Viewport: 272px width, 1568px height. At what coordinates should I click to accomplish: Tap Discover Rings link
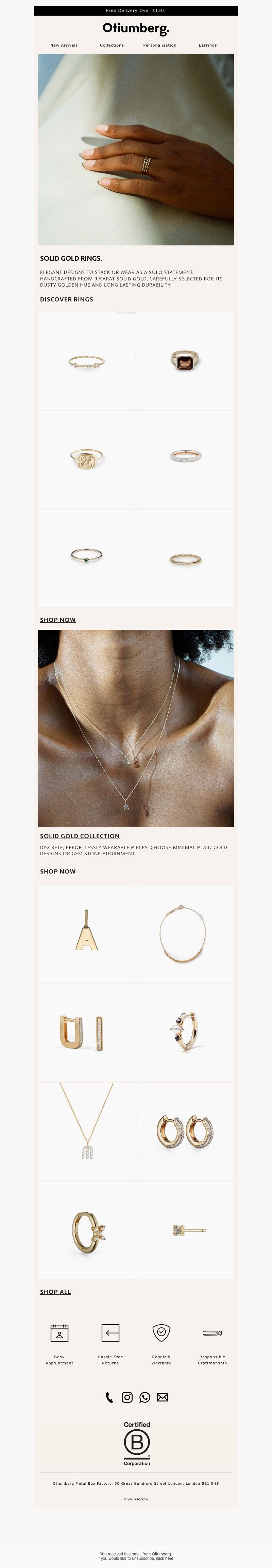pyautogui.click(x=66, y=299)
